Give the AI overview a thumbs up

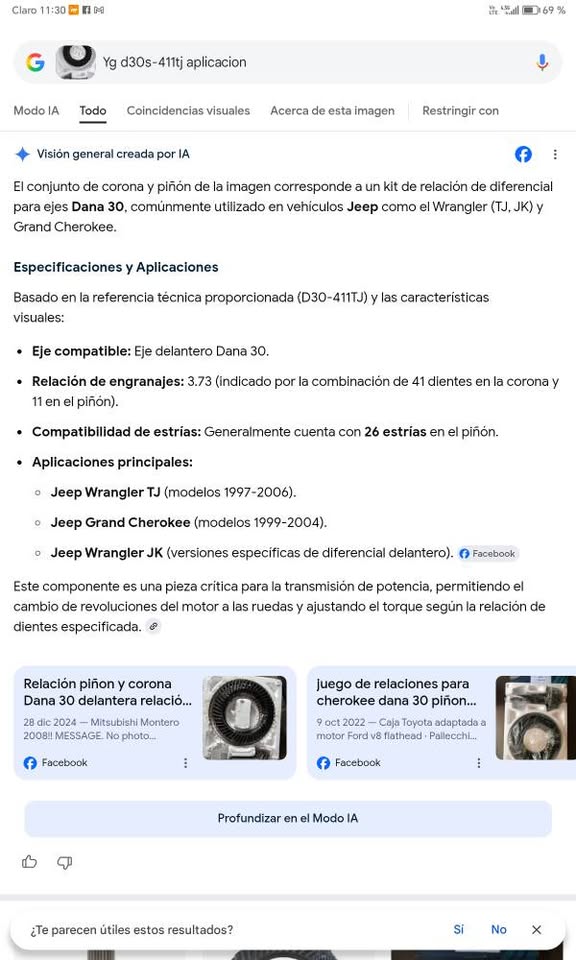click(x=29, y=862)
